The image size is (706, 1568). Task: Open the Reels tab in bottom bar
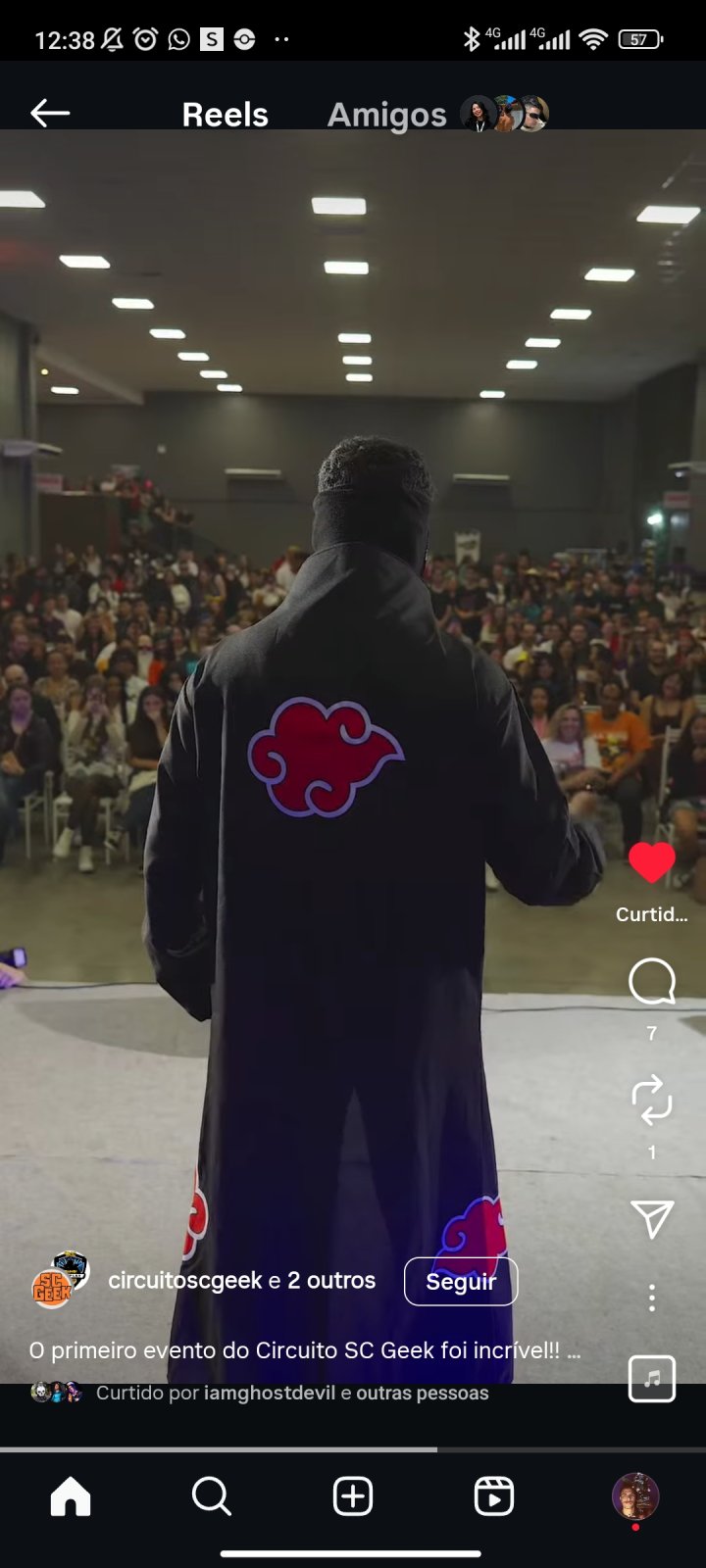click(x=493, y=1496)
